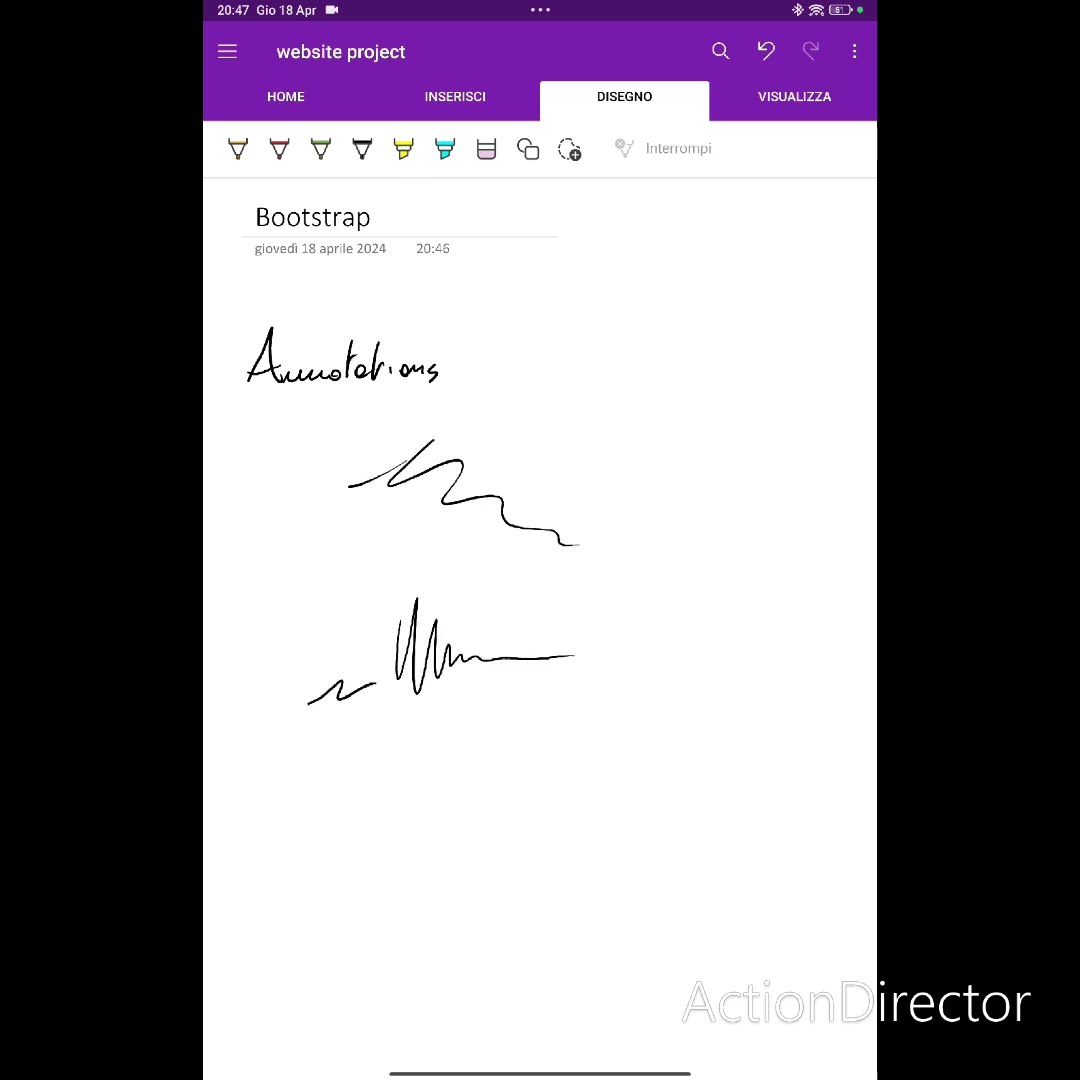This screenshot has width=1080, height=1080.
Task: Redo the undone action
Action: coord(811,51)
